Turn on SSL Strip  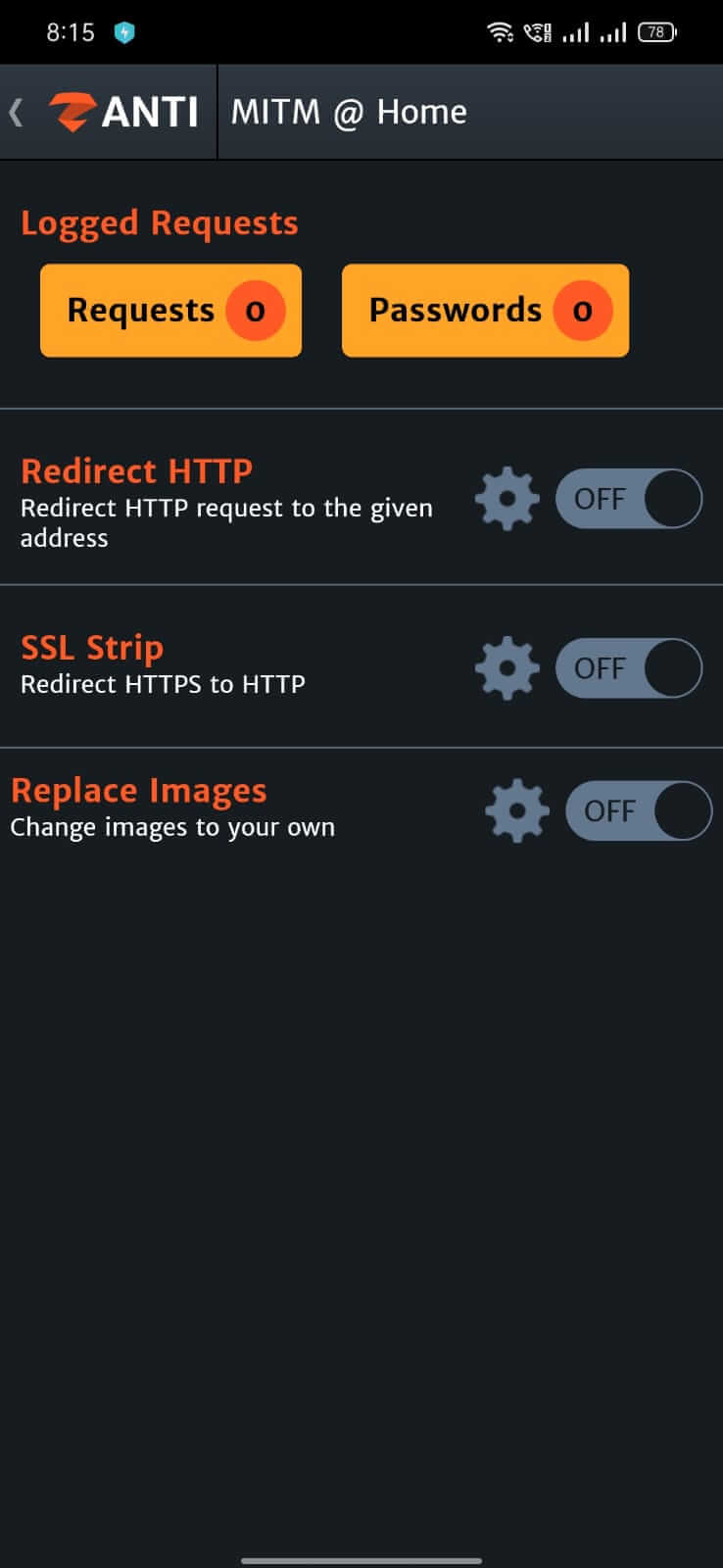pyautogui.click(x=630, y=668)
